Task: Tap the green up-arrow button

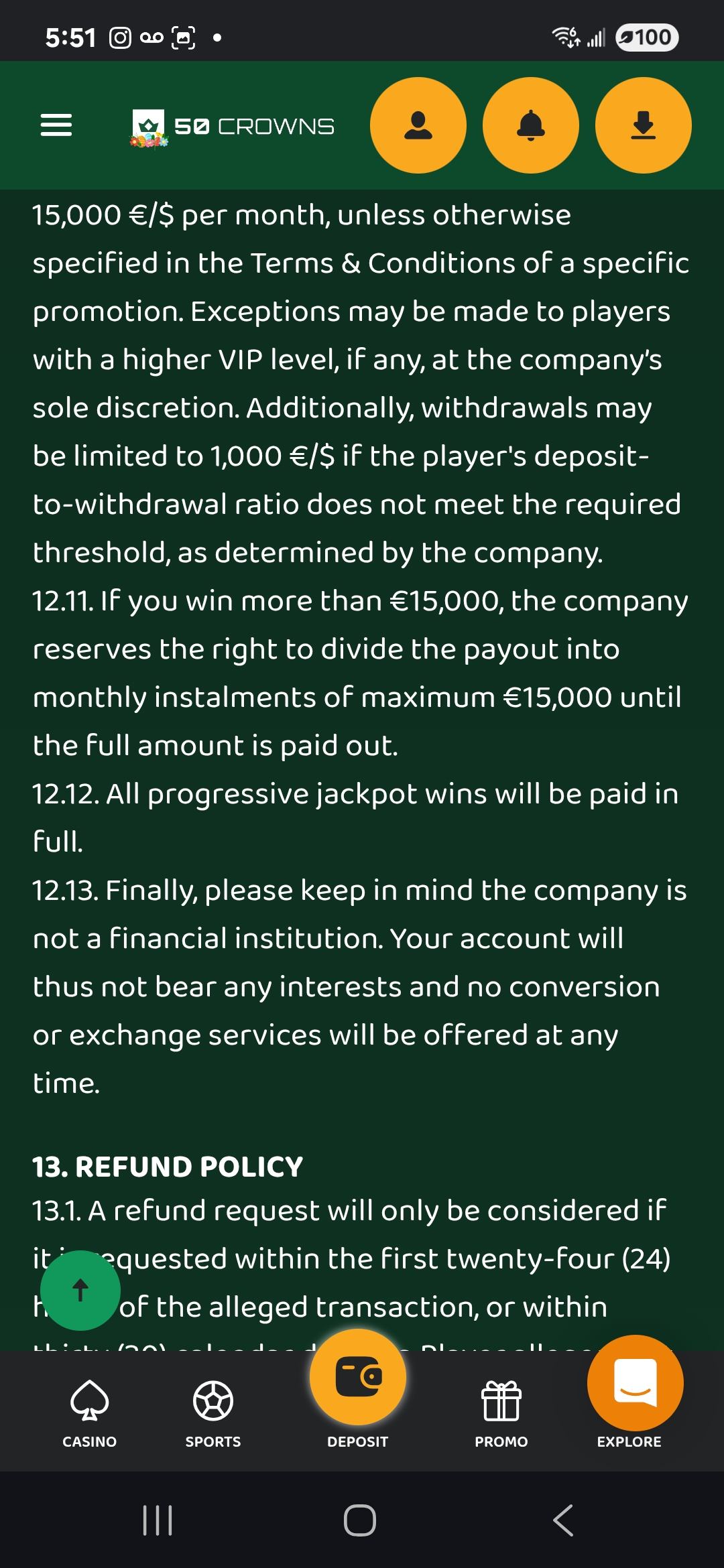Action: click(x=80, y=1290)
